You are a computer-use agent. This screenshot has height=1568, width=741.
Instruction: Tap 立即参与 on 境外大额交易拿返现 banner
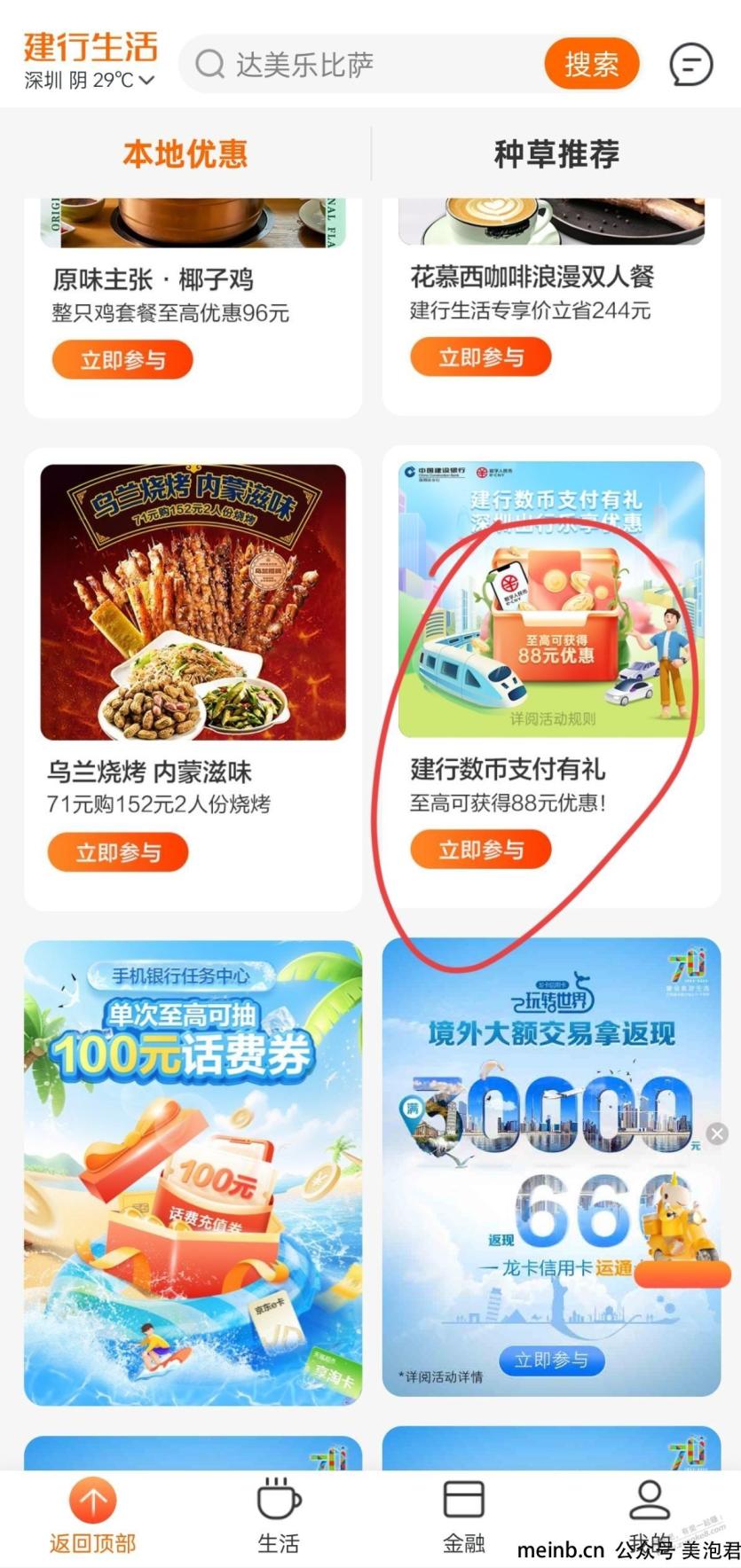pyautogui.click(x=551, y=1360)
